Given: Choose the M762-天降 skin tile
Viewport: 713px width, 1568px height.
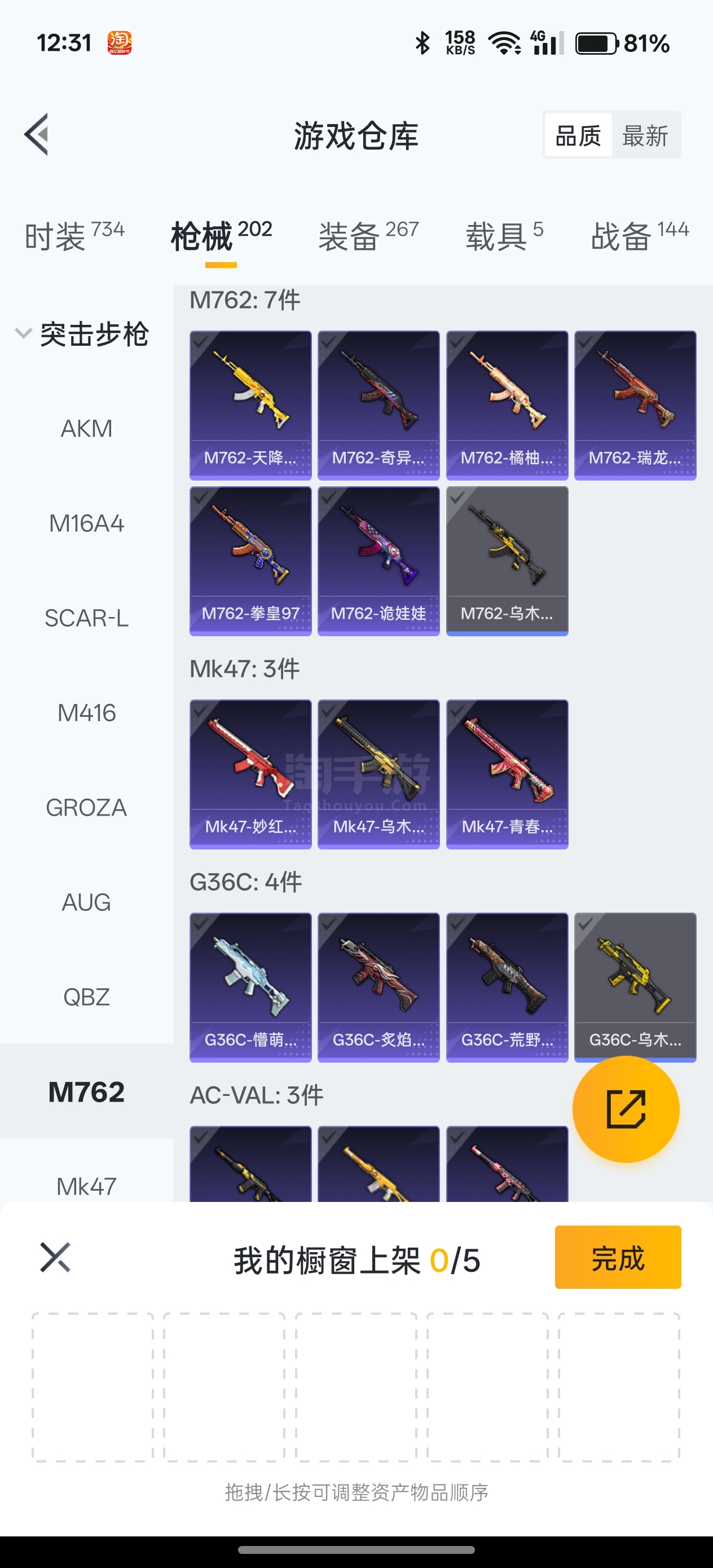Looking at the screenshot, I should coord(250,405).
